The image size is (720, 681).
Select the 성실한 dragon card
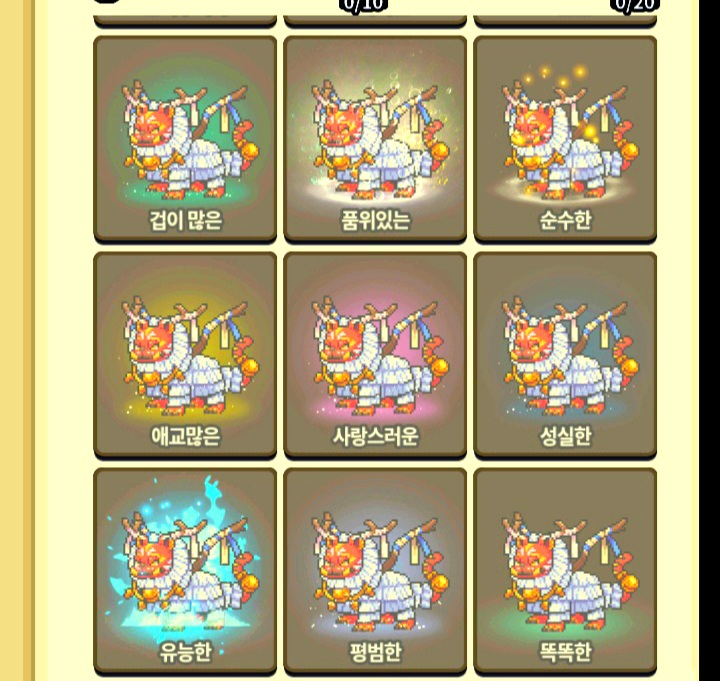click(x=565, y=355)
